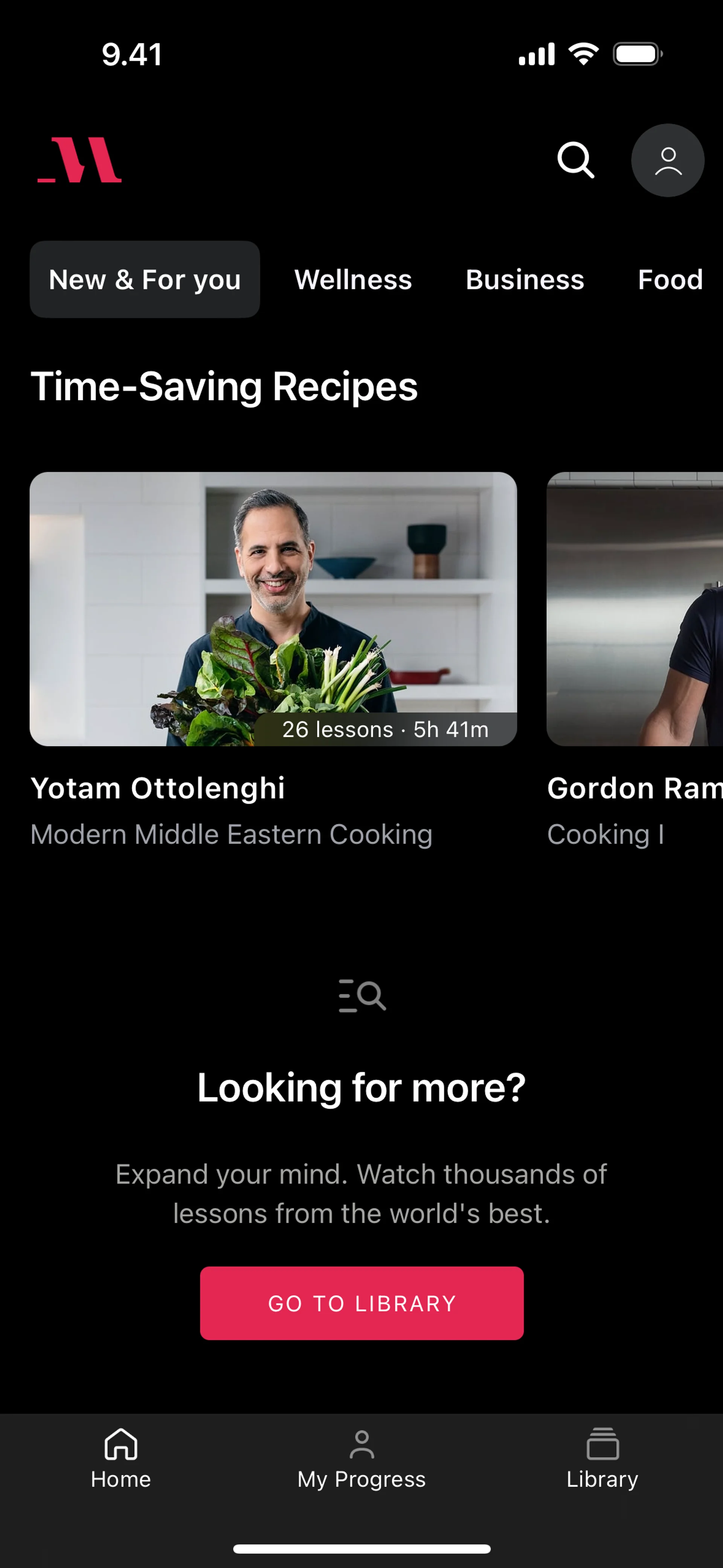Screen dimensions: 723x1568
Task: Switch to the Food category
Action: coord(670,280)
